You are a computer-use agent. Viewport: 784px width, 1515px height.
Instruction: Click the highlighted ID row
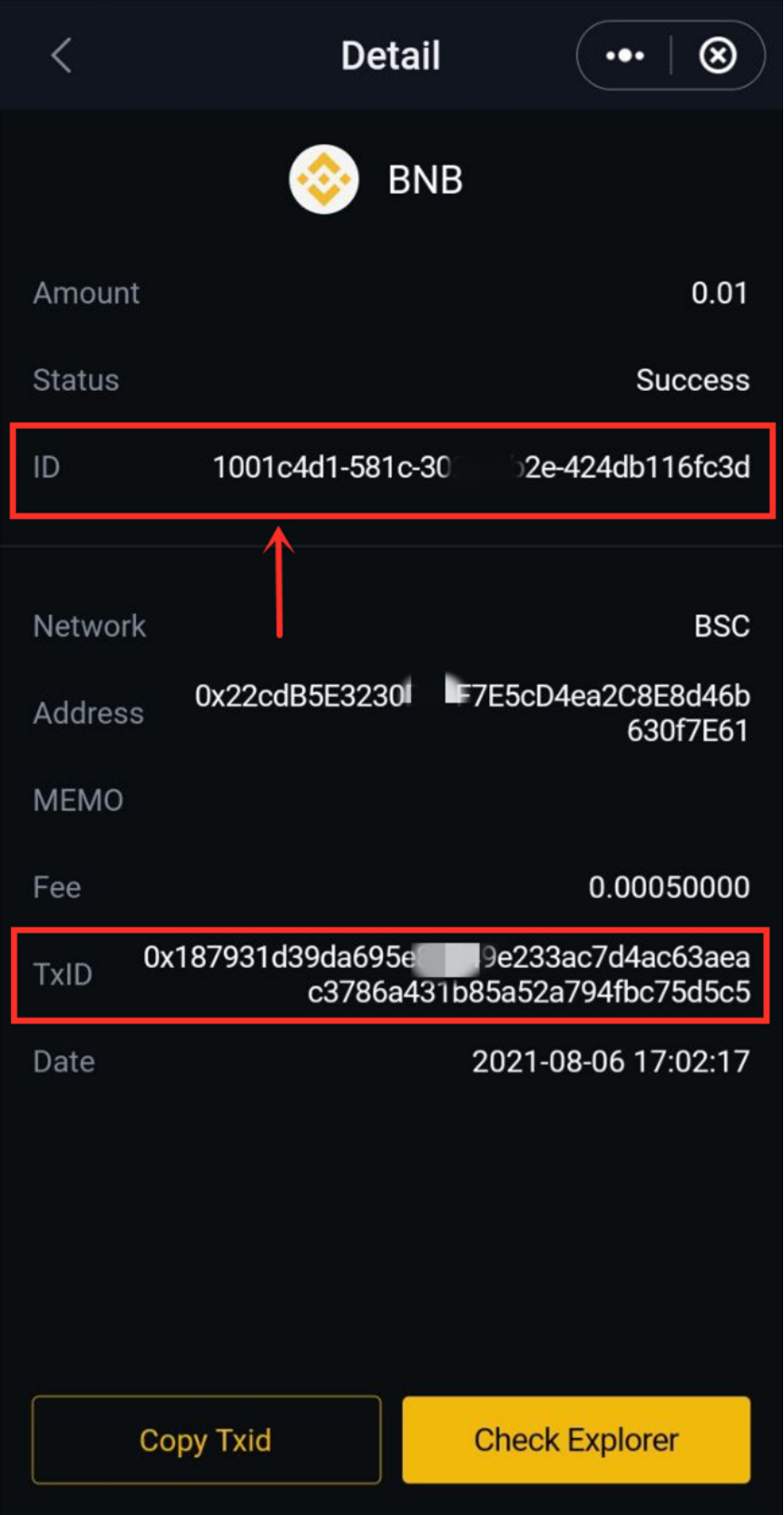392,469
